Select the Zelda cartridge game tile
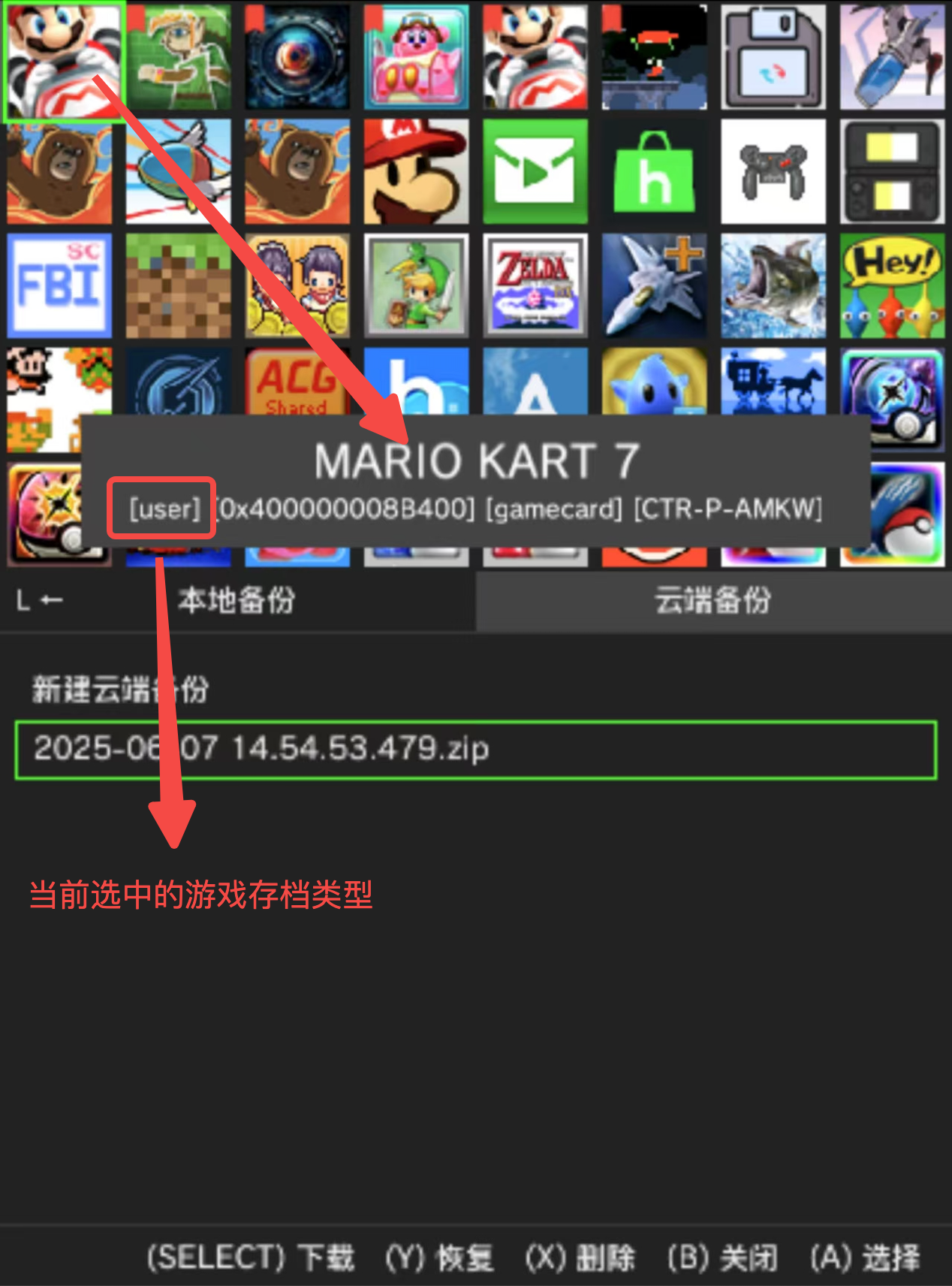 [x=535, y=285]
